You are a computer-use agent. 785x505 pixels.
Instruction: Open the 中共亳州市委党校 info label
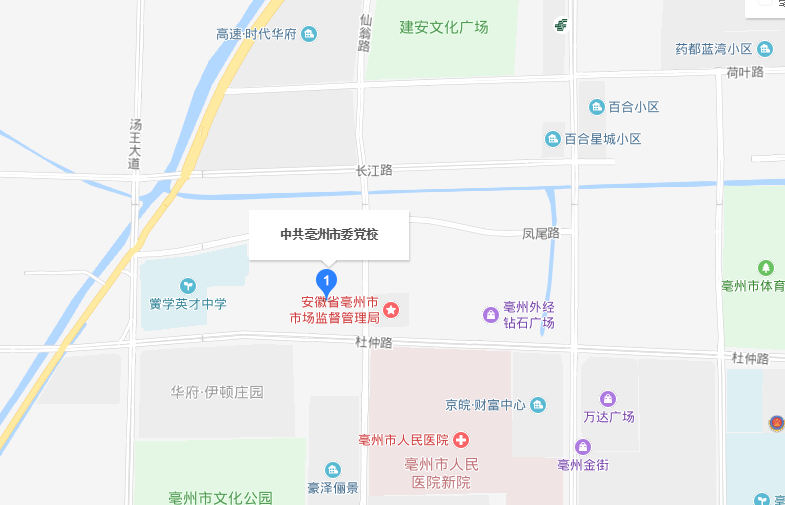pyautogui.click(x=329, y=235)
